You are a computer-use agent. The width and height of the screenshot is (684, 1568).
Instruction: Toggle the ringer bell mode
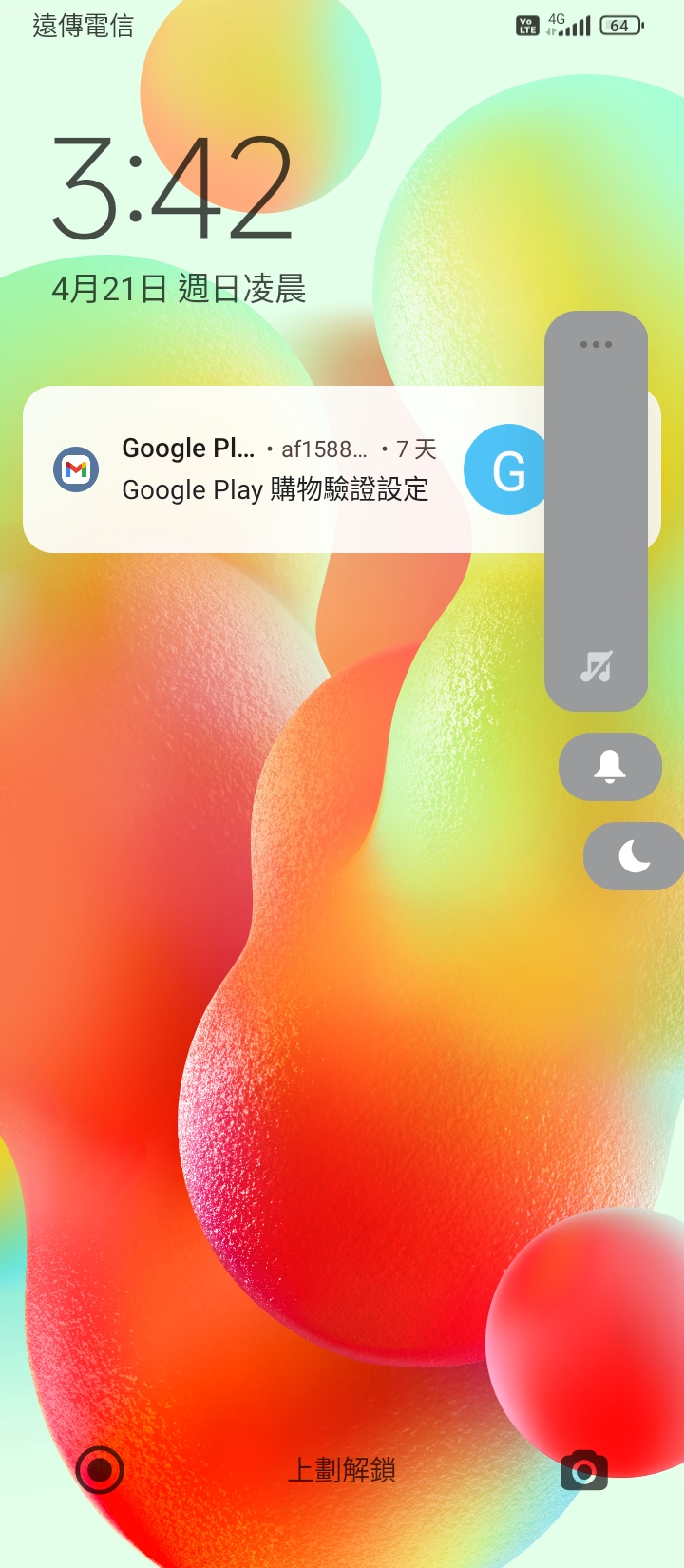610,766
